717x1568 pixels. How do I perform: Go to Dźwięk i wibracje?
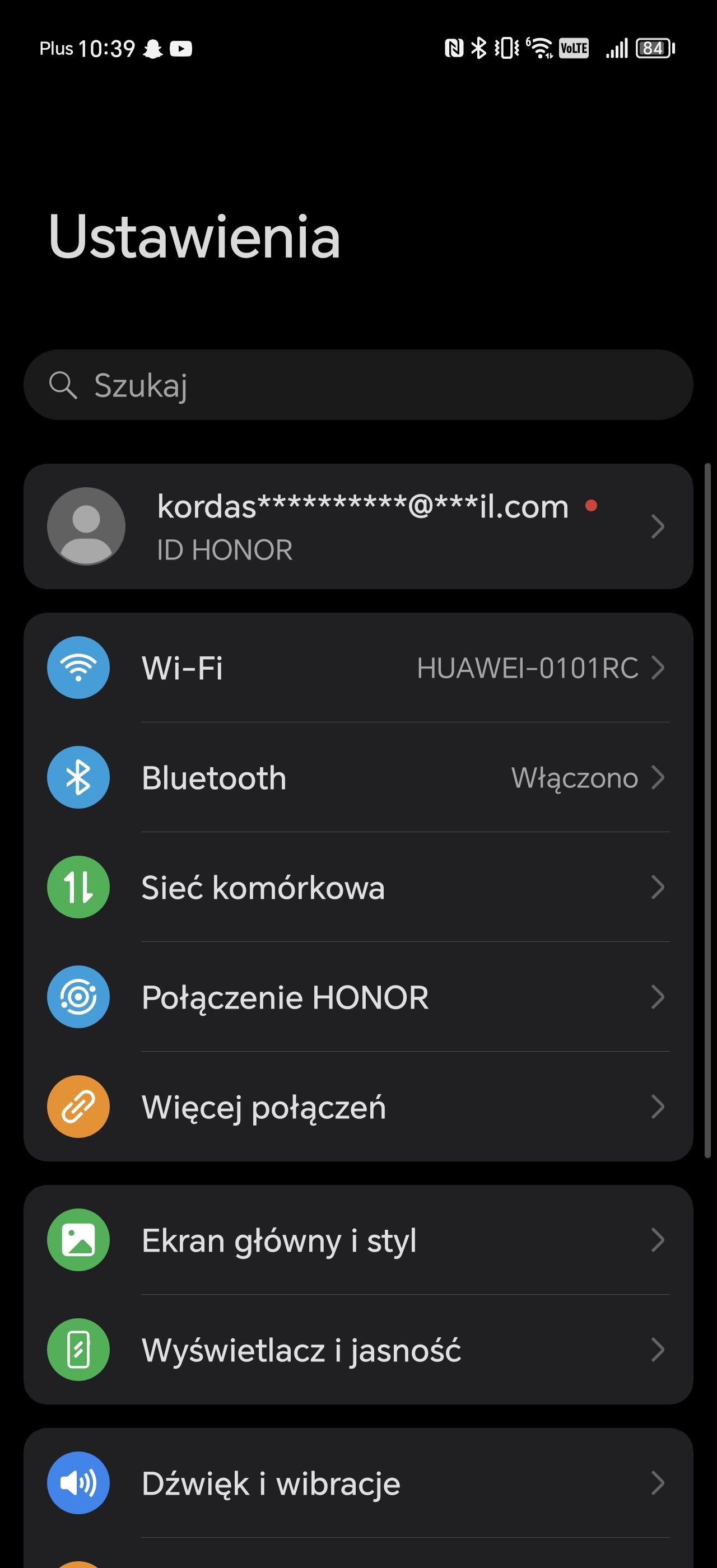tap(358, 1483)
